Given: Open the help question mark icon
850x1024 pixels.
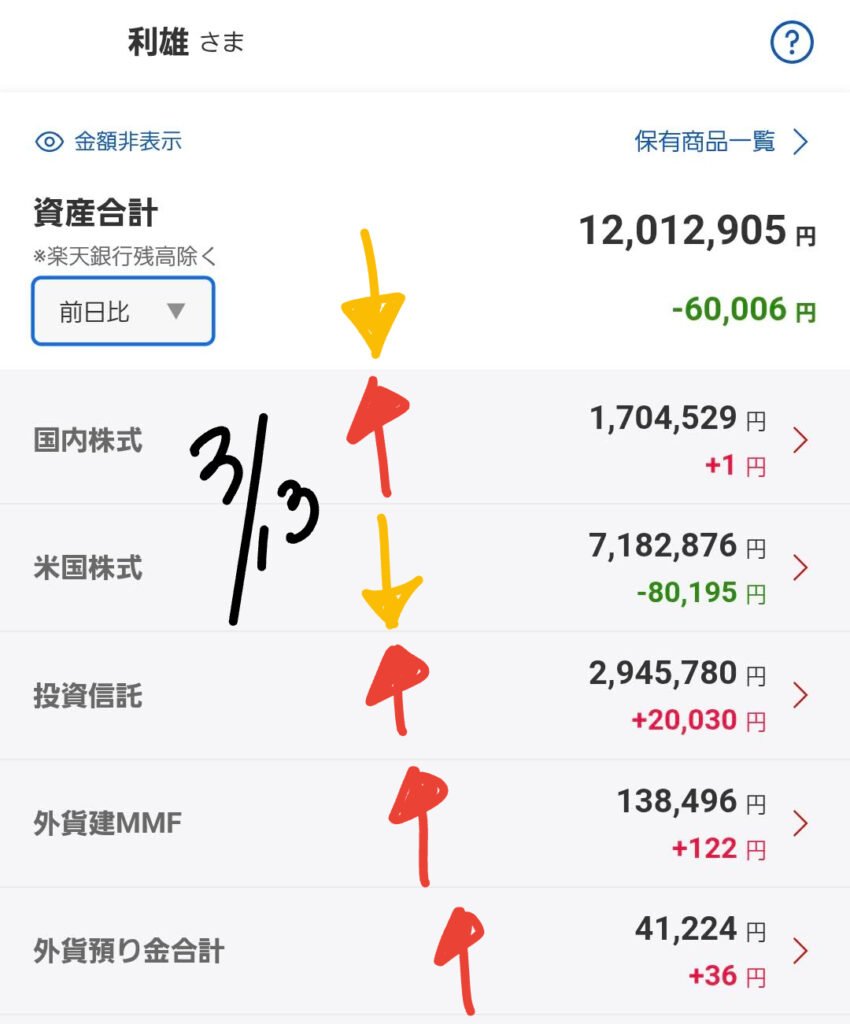Looking at the screenshot, I should click(x=791, y=43).
